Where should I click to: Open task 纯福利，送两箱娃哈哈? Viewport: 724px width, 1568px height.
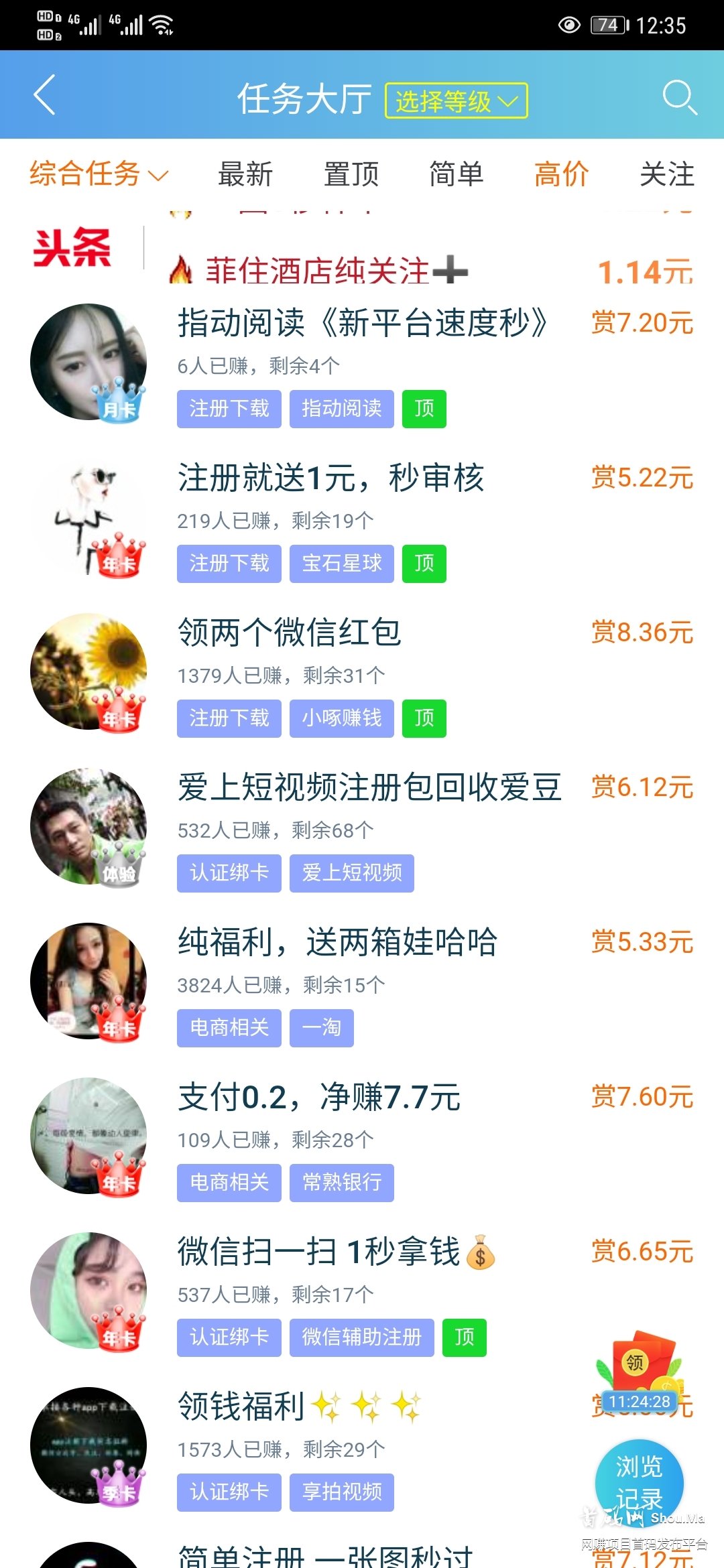coord(337,943)
